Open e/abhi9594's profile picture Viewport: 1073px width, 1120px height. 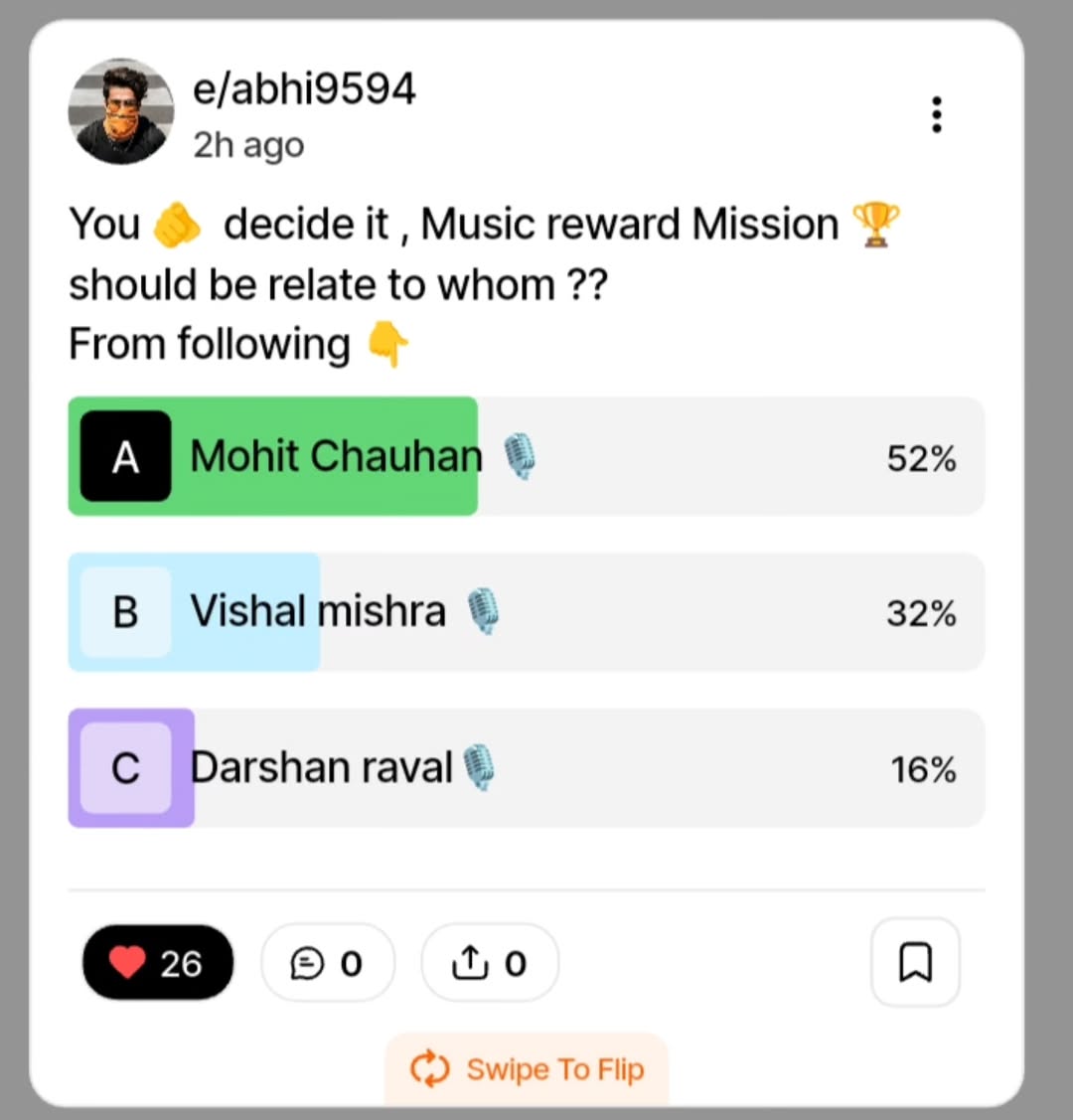121,111
